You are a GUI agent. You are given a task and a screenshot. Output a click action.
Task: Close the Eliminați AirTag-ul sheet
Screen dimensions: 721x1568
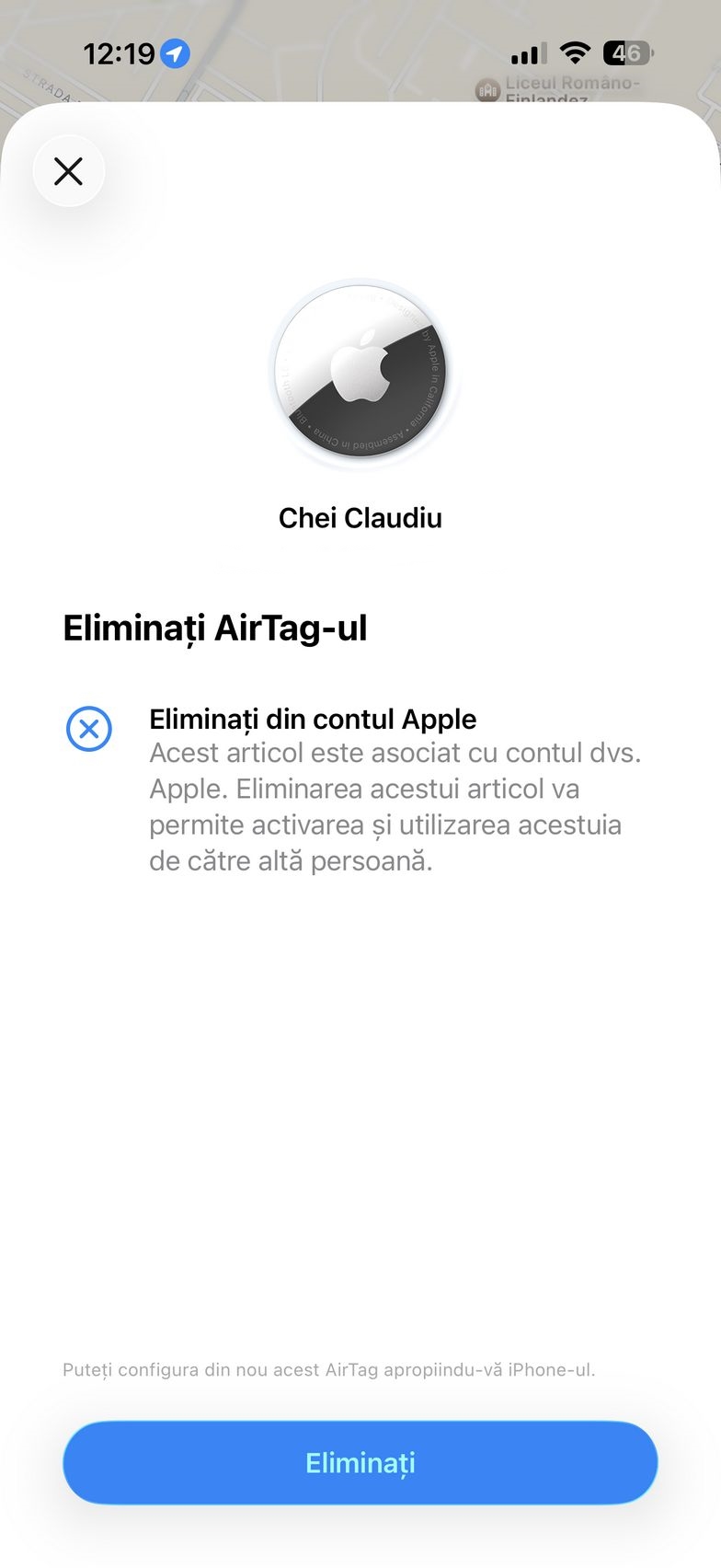coord(69,171)
